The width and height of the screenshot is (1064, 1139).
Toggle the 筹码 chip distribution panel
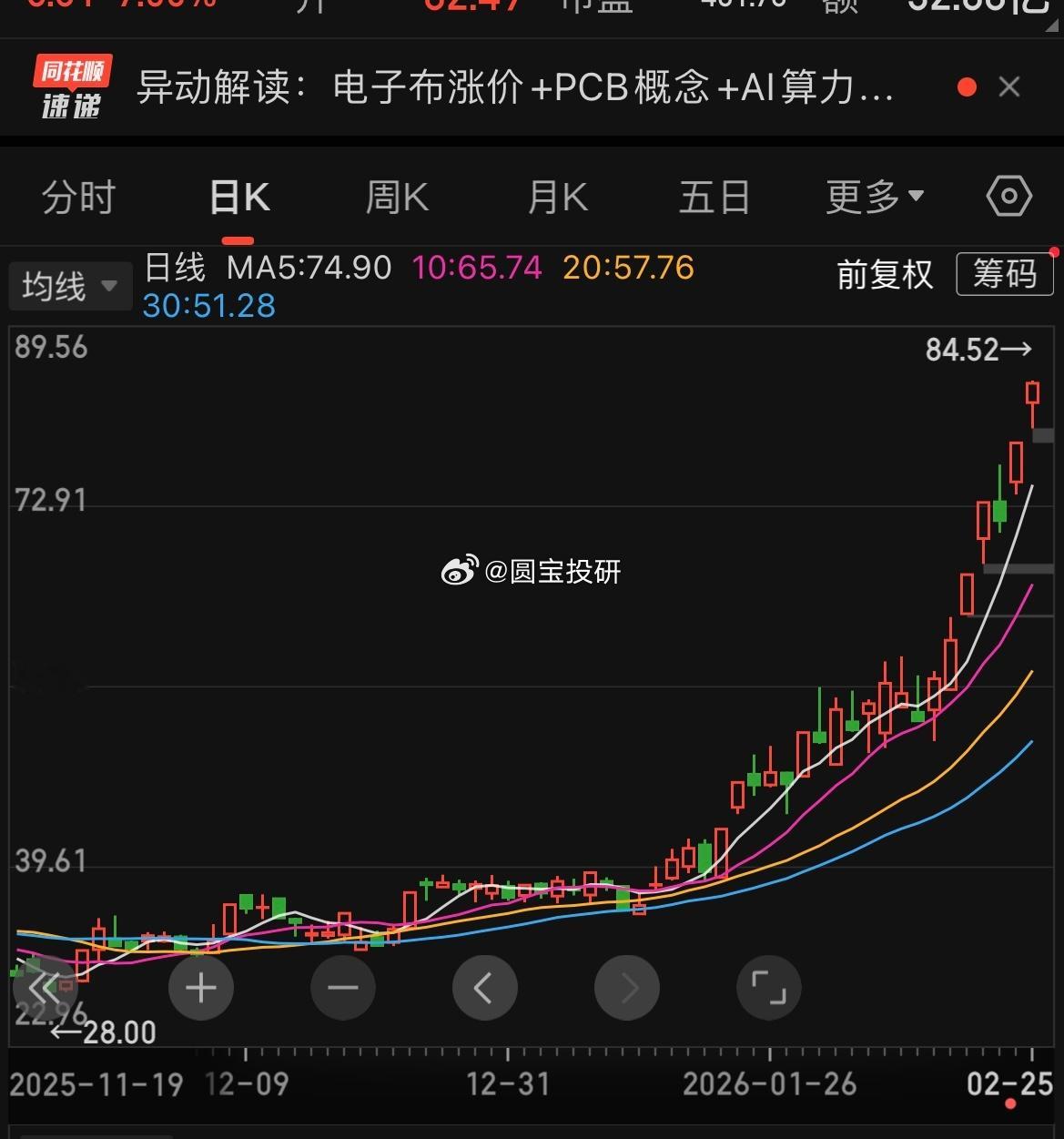click(1004, 274)
